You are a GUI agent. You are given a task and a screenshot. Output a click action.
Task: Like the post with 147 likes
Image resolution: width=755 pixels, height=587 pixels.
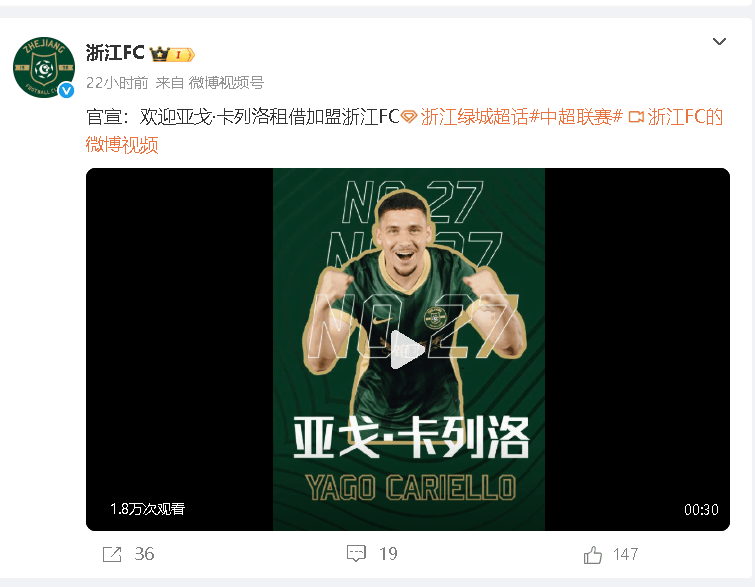610,554
